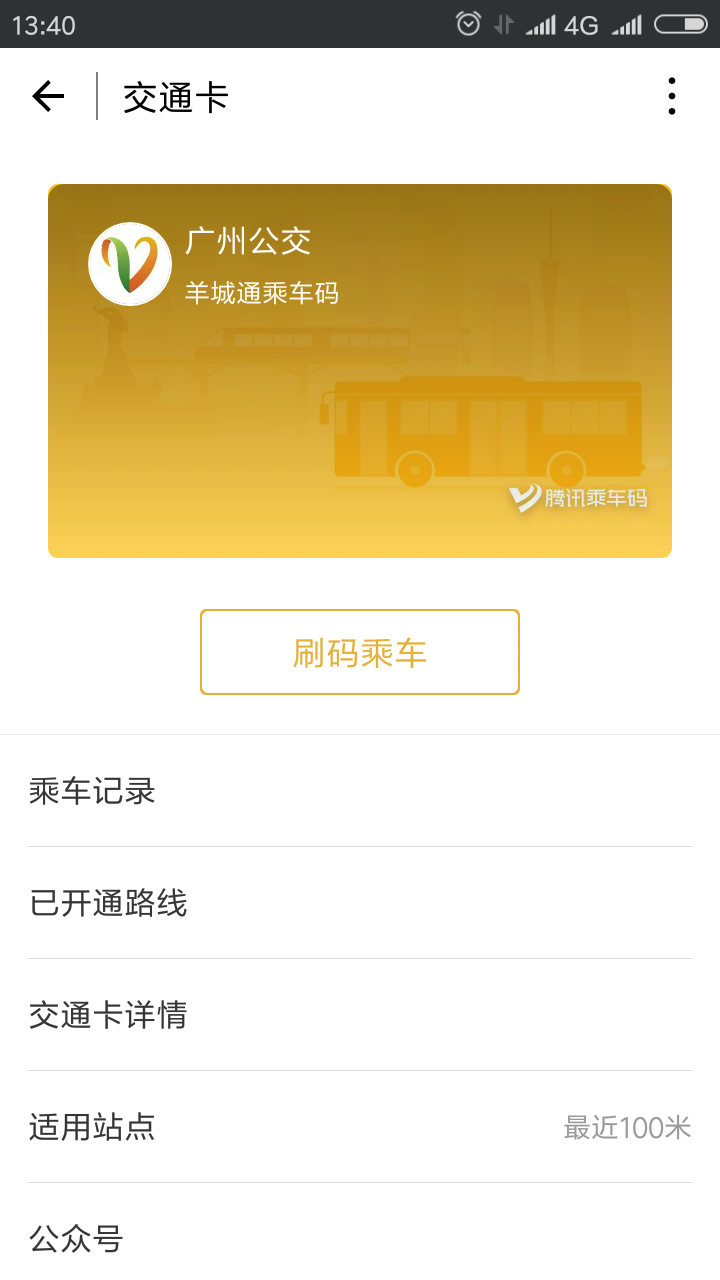Select the 交通卡 title in the header

[175, 95]
